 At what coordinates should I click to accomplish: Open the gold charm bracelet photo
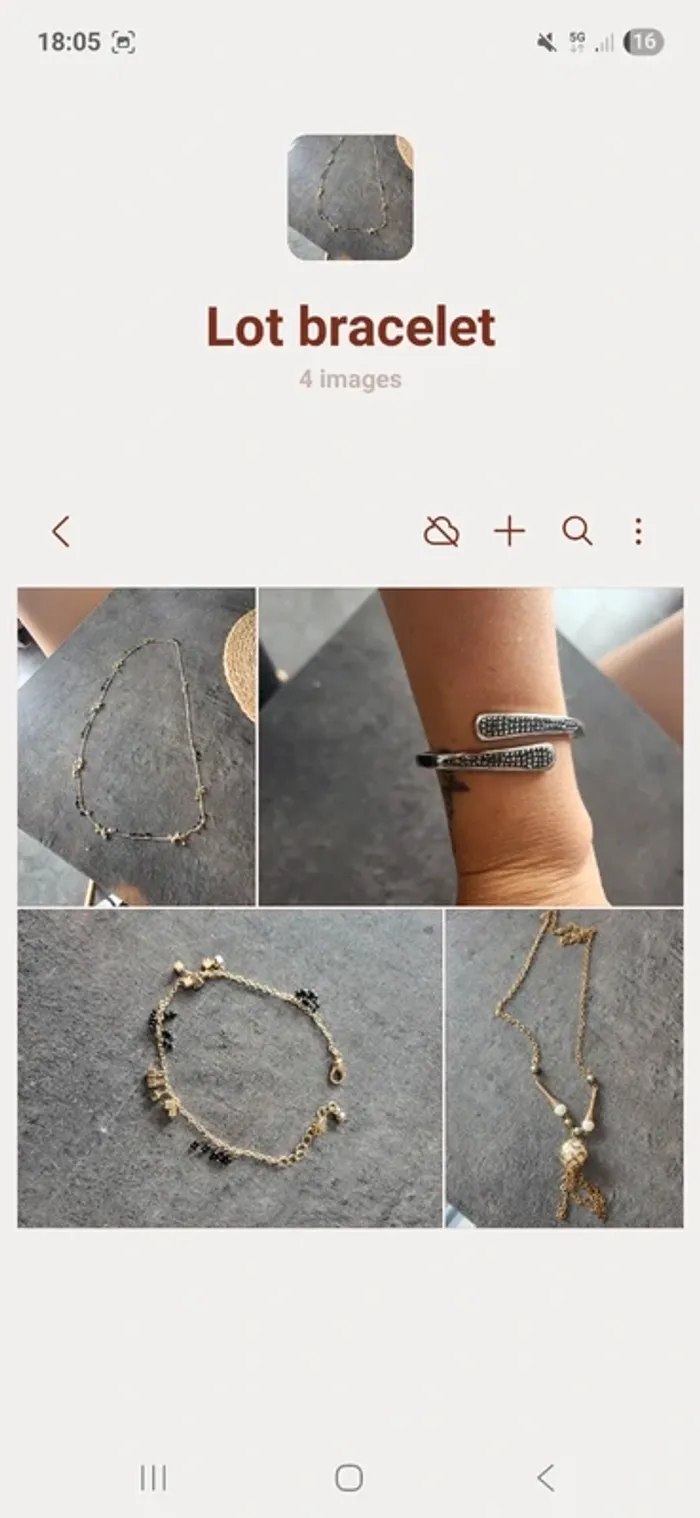pos(230,1067)
